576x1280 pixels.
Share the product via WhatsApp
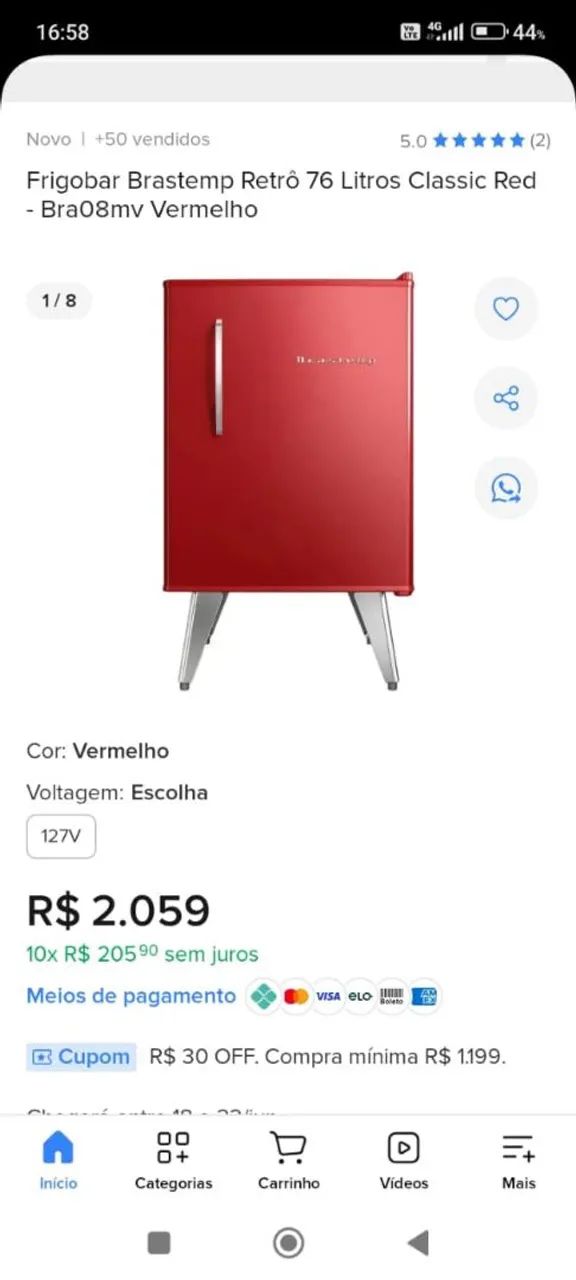(x=506, y=488)
